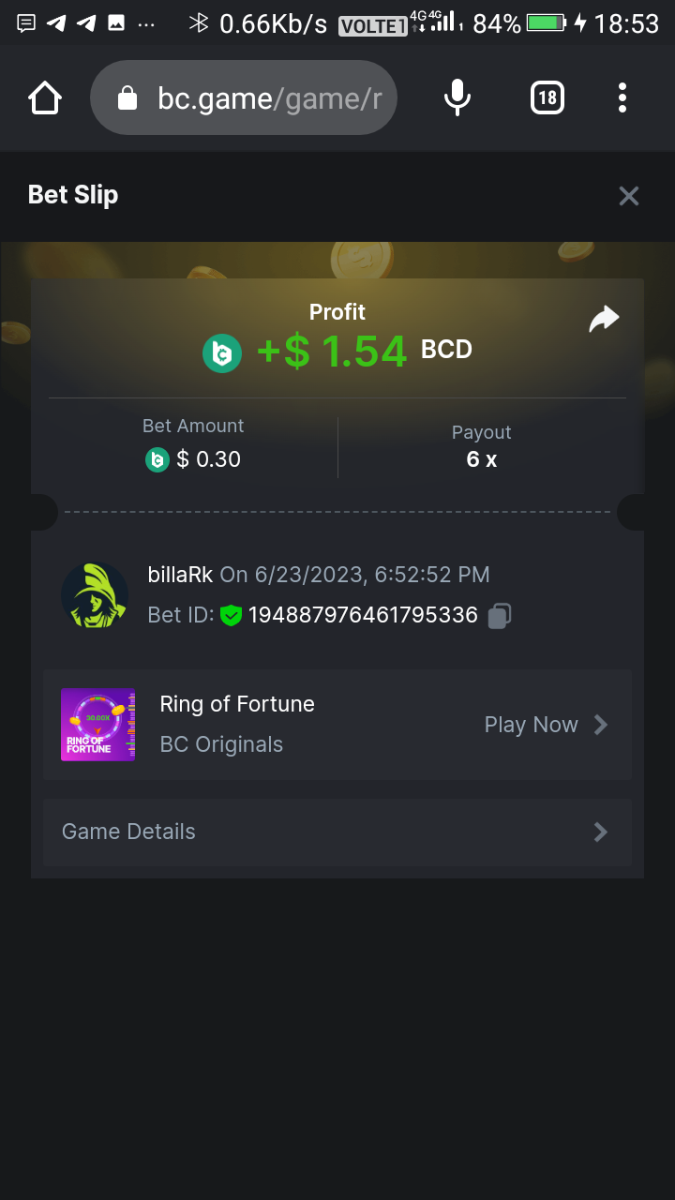Copy the Bet ID number
The image size is (675, 1200).
(500, 616)
